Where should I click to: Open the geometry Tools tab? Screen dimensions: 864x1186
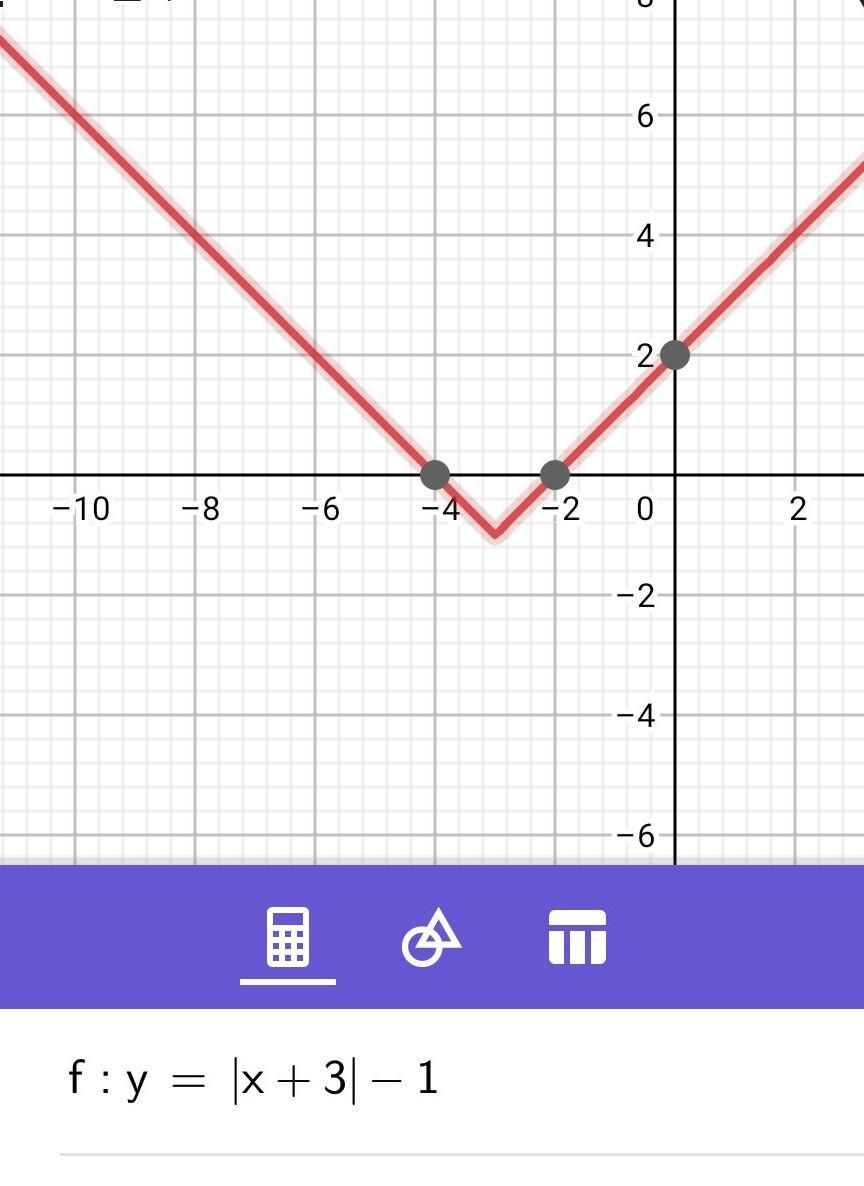[x=431, y=938]
